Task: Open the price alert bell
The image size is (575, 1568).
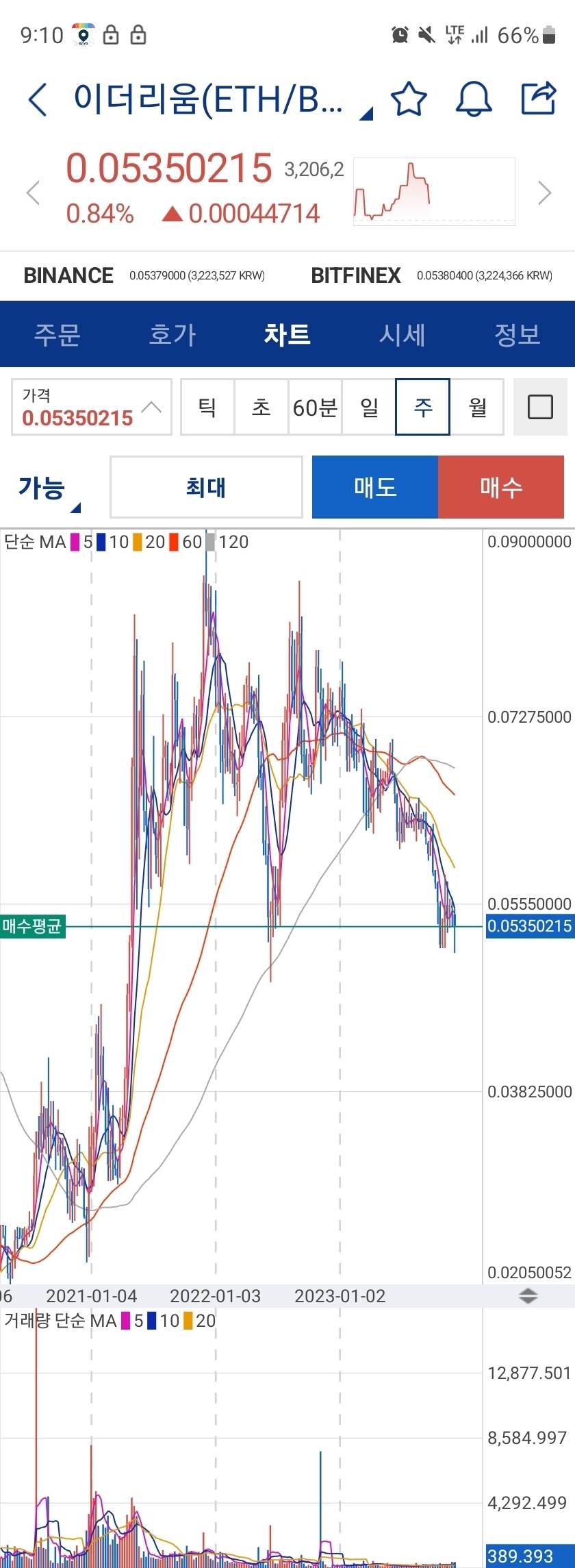Action: click(474, 99)
